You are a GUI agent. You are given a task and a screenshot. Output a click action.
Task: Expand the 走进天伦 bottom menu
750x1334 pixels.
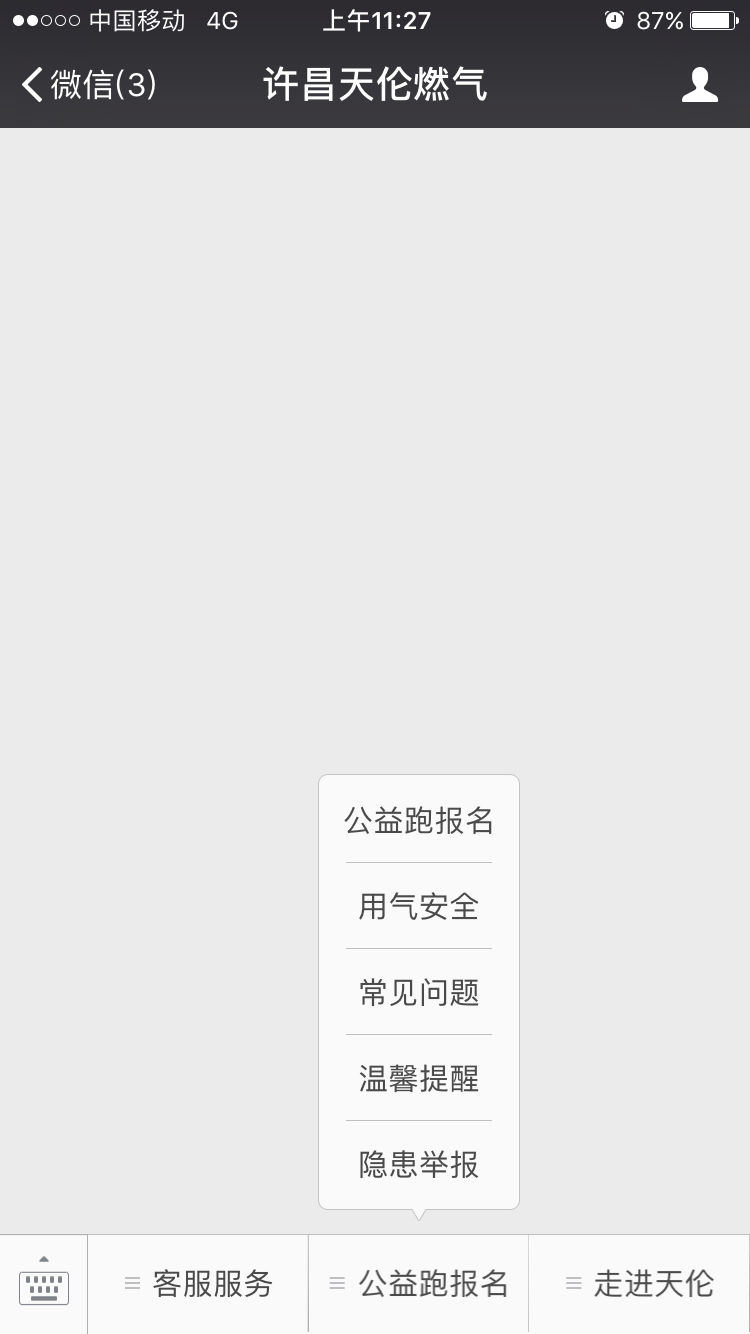[x=640, y=1284]
